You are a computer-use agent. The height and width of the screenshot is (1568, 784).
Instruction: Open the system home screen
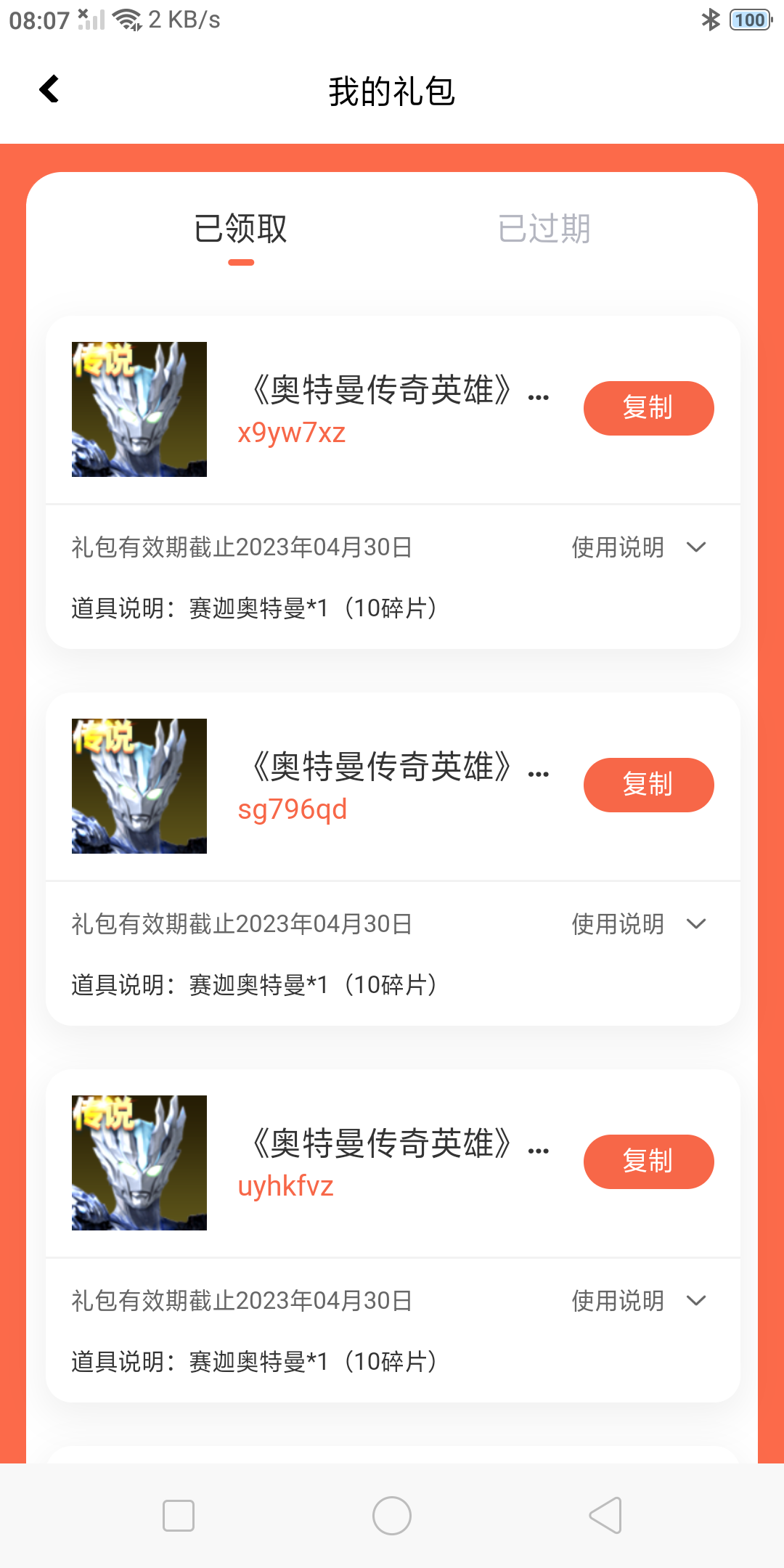pos(392,1516)
